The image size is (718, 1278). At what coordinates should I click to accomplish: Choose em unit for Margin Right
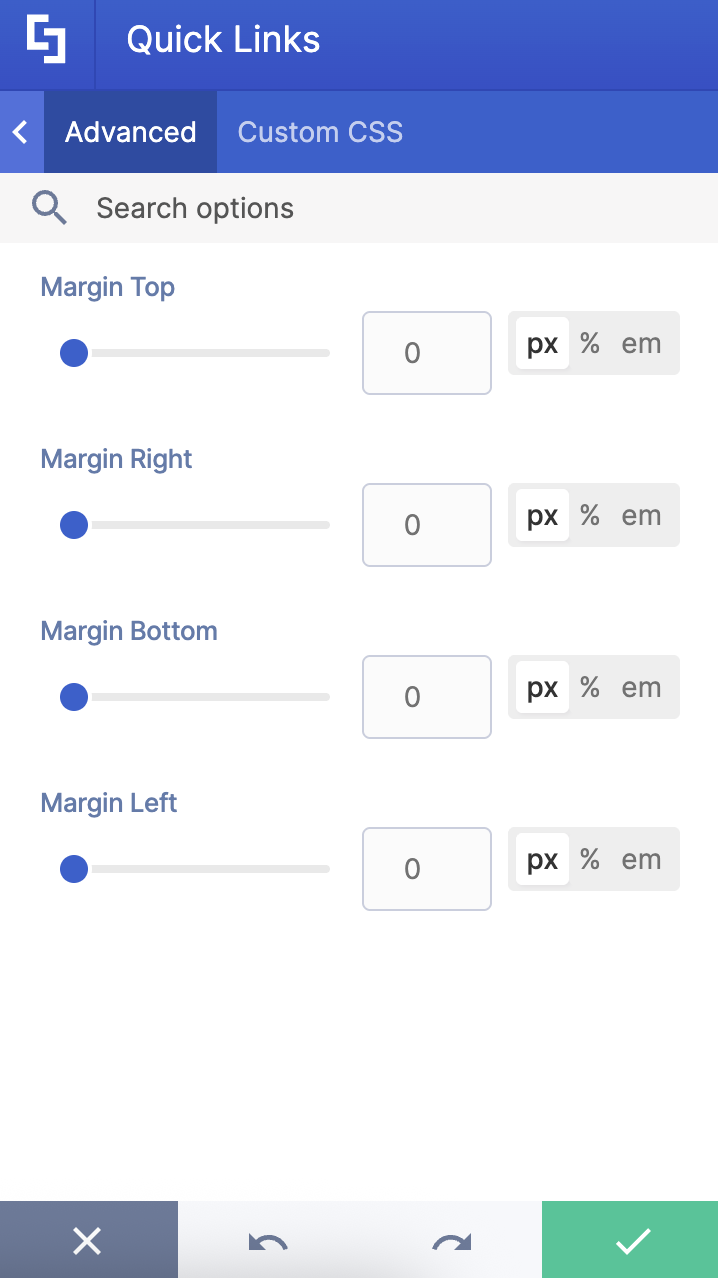pyautogui.click(x=641, y=516)
